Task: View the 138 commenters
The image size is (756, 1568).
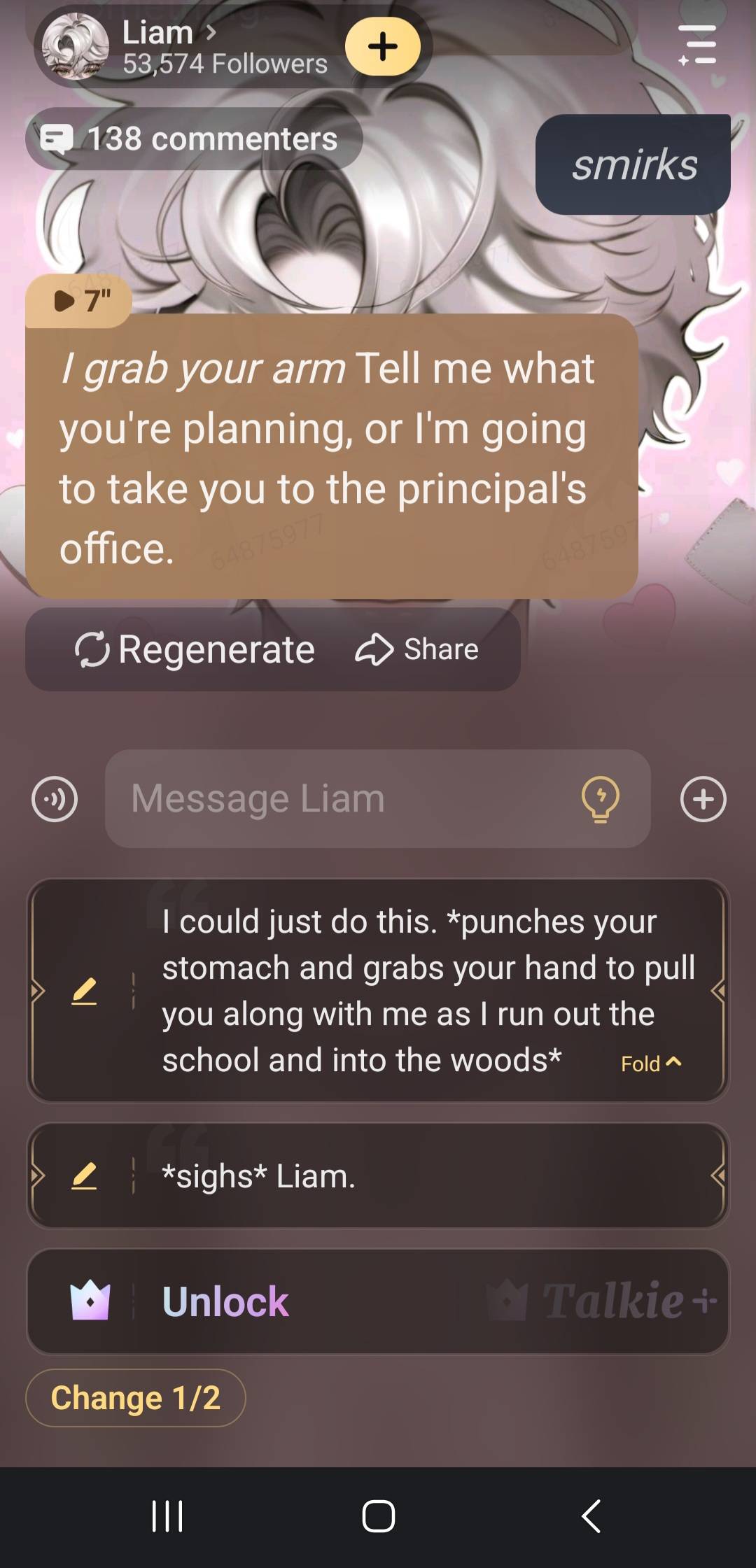Action: (194, 139)
